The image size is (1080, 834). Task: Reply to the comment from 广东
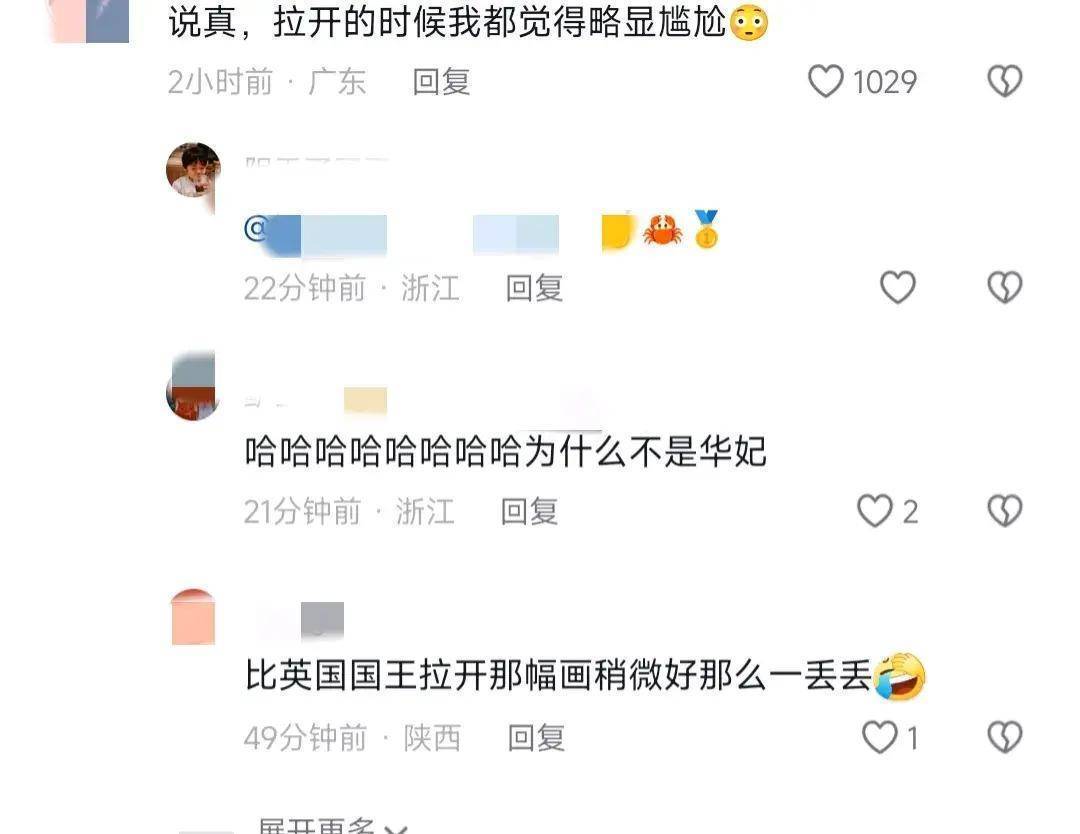441,81
